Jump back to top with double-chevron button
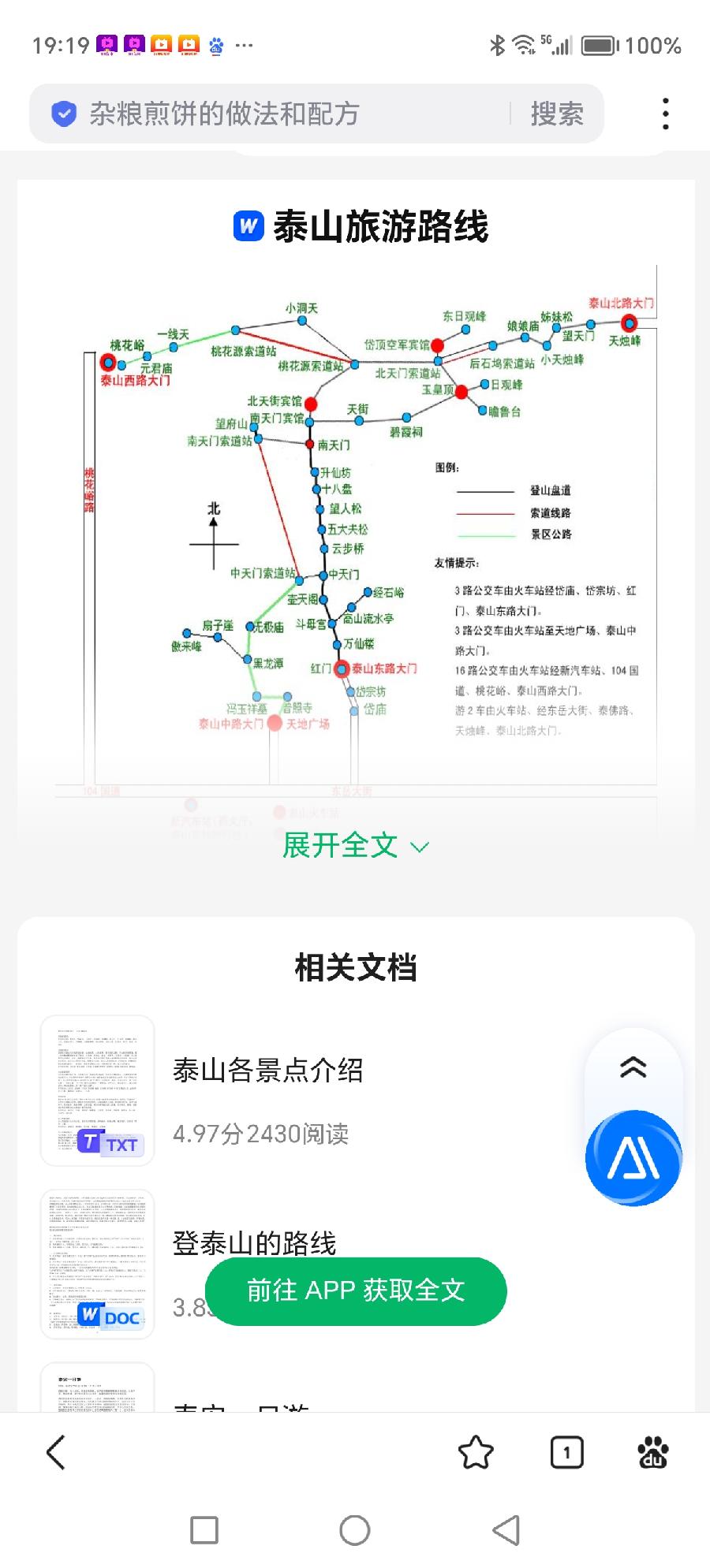Screen dimensions: 710x1568 click(x=633, y=1067)
